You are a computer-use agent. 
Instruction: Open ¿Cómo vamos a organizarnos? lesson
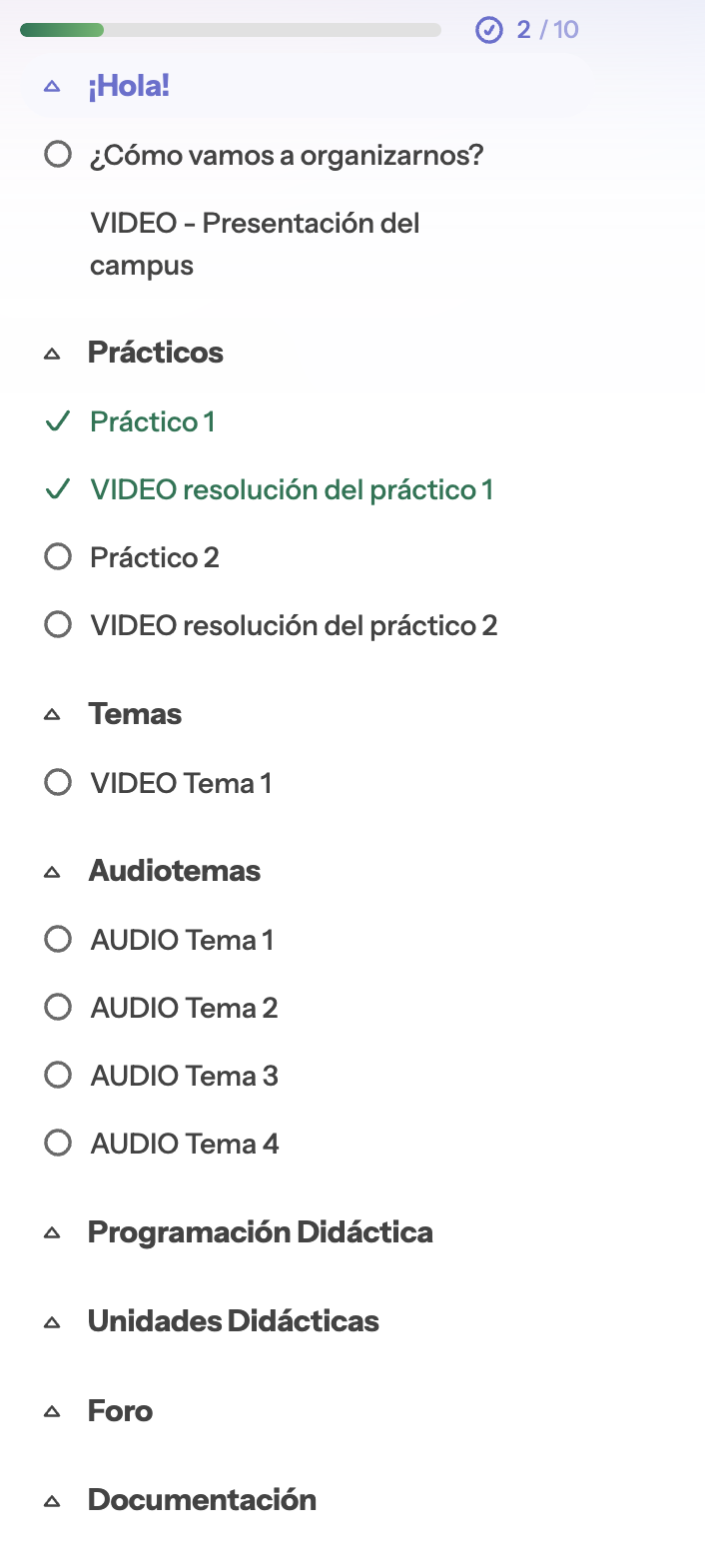pos(286,156)
